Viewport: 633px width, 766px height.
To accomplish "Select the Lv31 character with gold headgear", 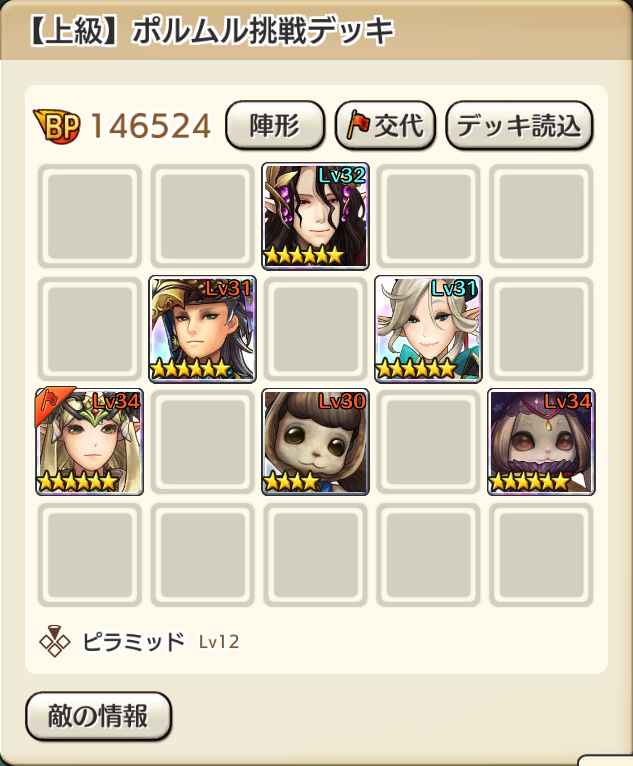I will tap(202, 329).
